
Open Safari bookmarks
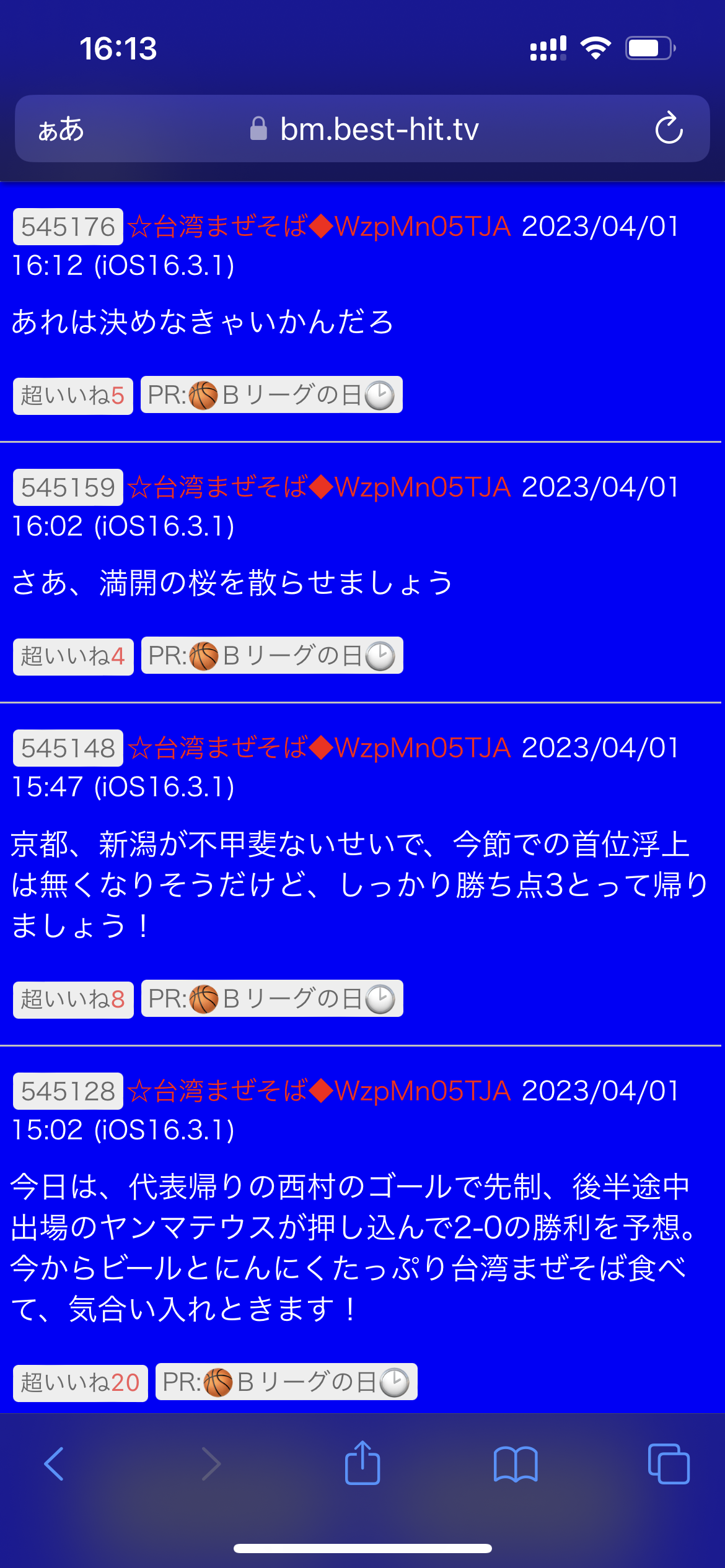[x=516, y=1464]
